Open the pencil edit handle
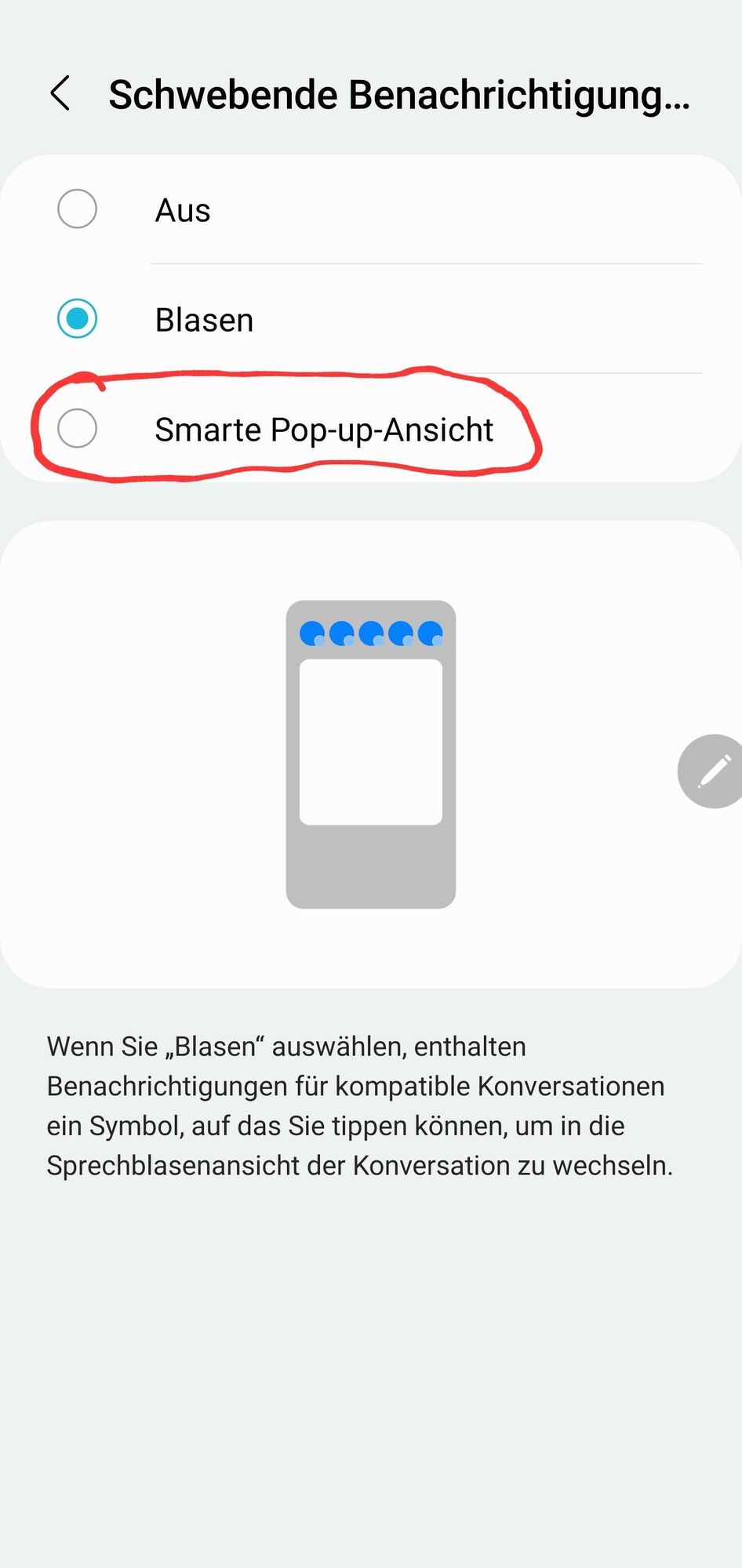742x1568 pixels. pos(713,771)
